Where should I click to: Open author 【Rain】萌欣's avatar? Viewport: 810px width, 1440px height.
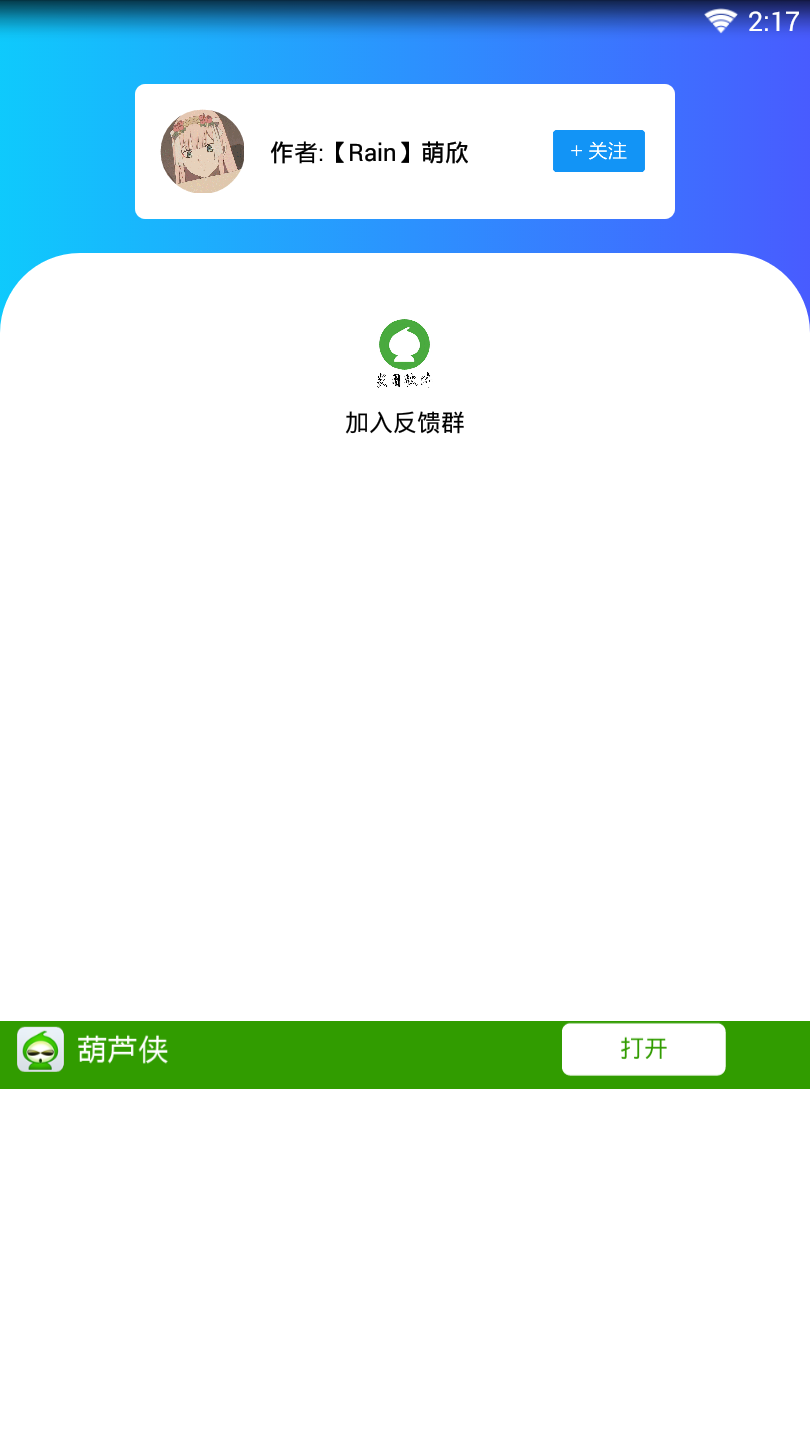[202, 151]
